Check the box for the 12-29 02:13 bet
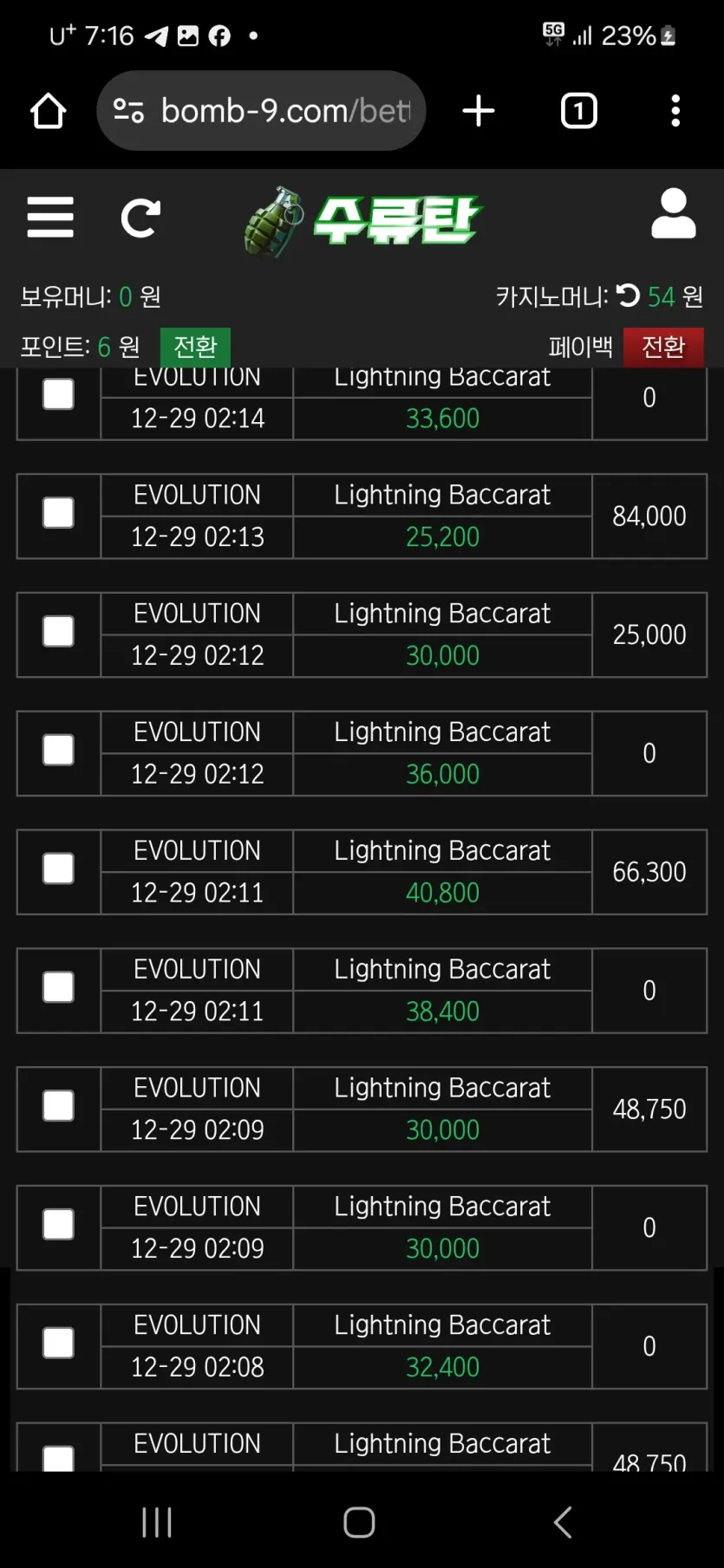Image resolution: width=724 pixels, height=1568 pixels. coord(58,512)
